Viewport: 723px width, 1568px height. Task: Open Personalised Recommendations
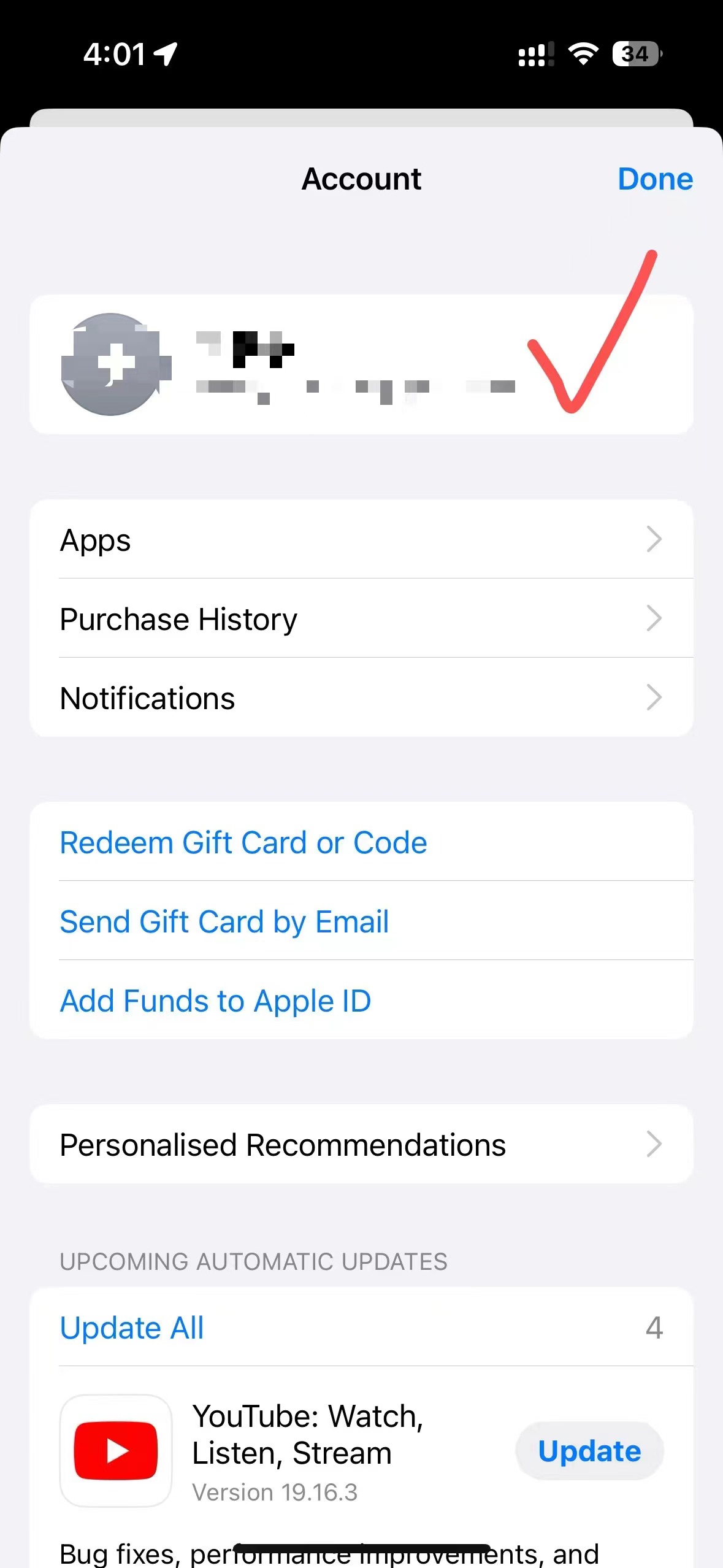pos(361,1145)
